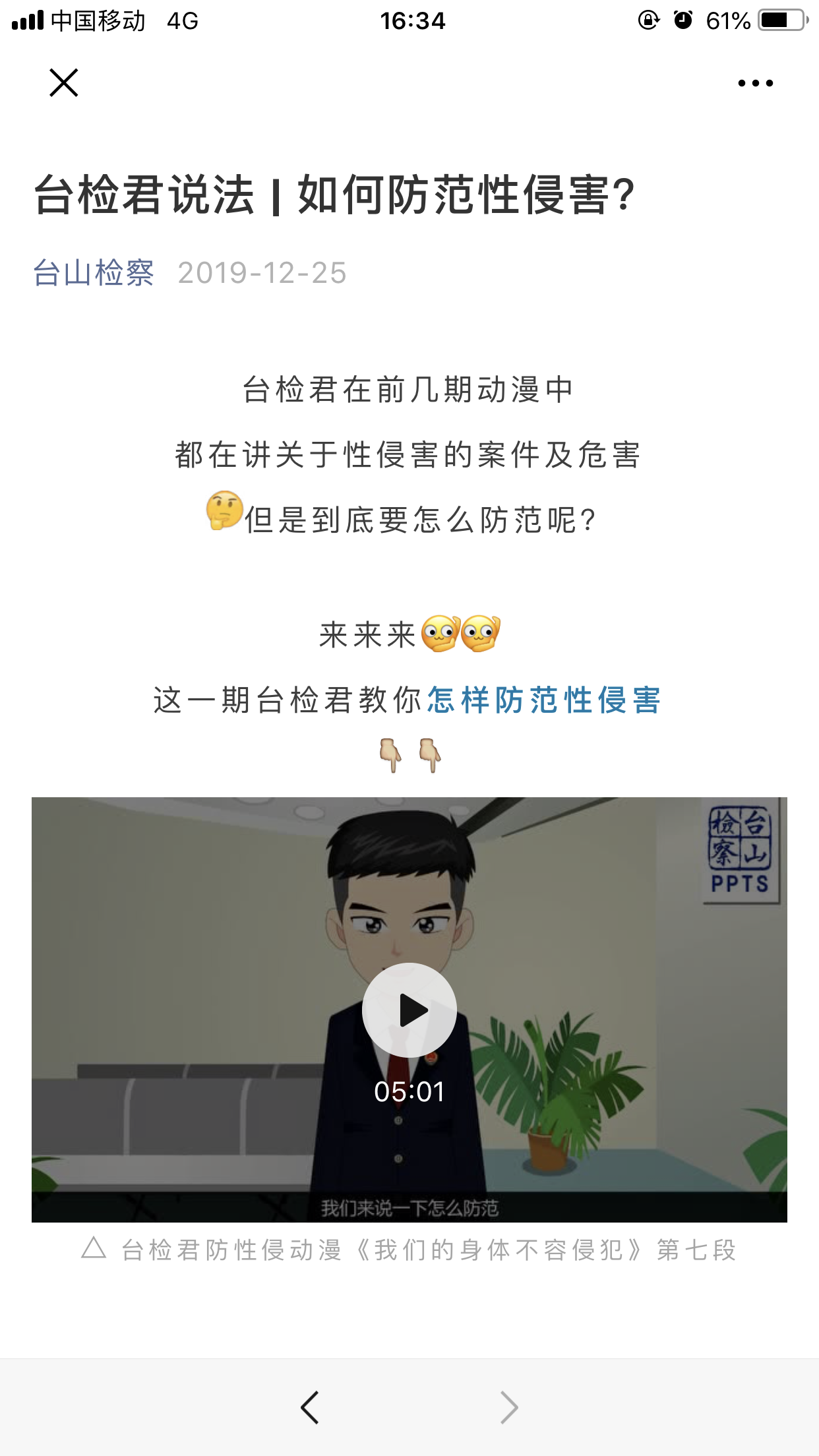819x1456 pixels.
Task: Open the three-dot overflow menu
Action: [755, 83]
